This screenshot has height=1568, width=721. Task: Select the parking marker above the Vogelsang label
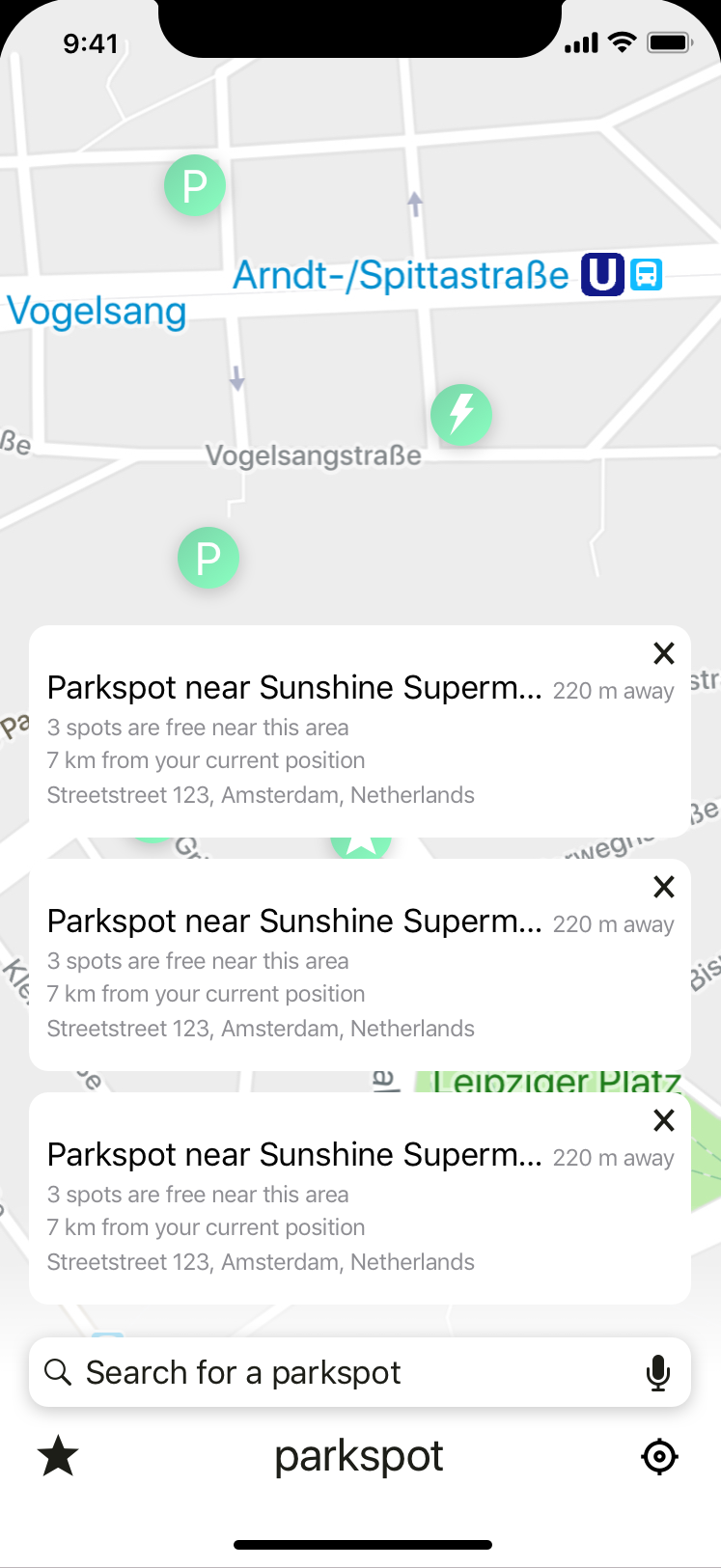195,185
